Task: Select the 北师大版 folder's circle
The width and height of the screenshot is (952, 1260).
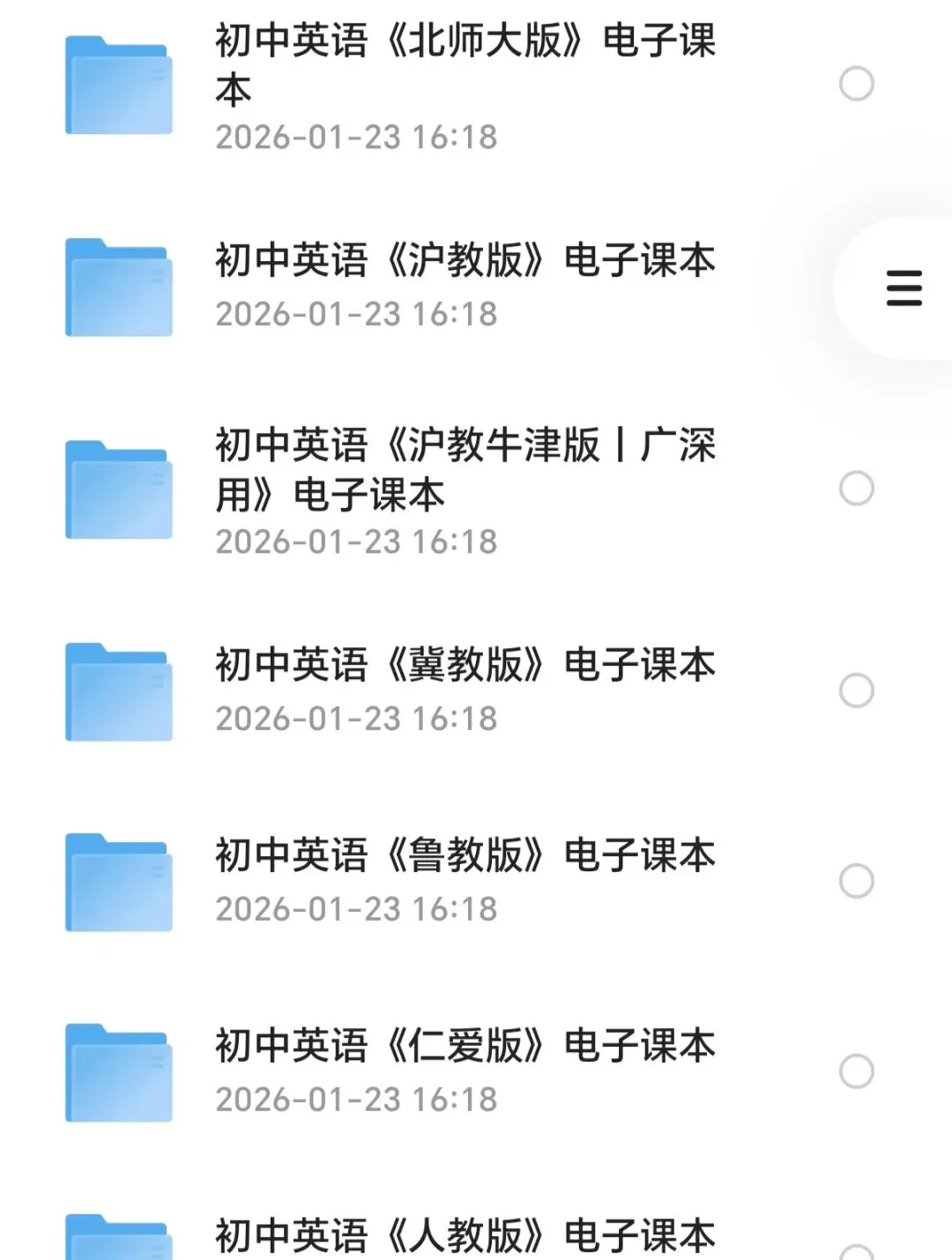Action: [x=856, y=85]
